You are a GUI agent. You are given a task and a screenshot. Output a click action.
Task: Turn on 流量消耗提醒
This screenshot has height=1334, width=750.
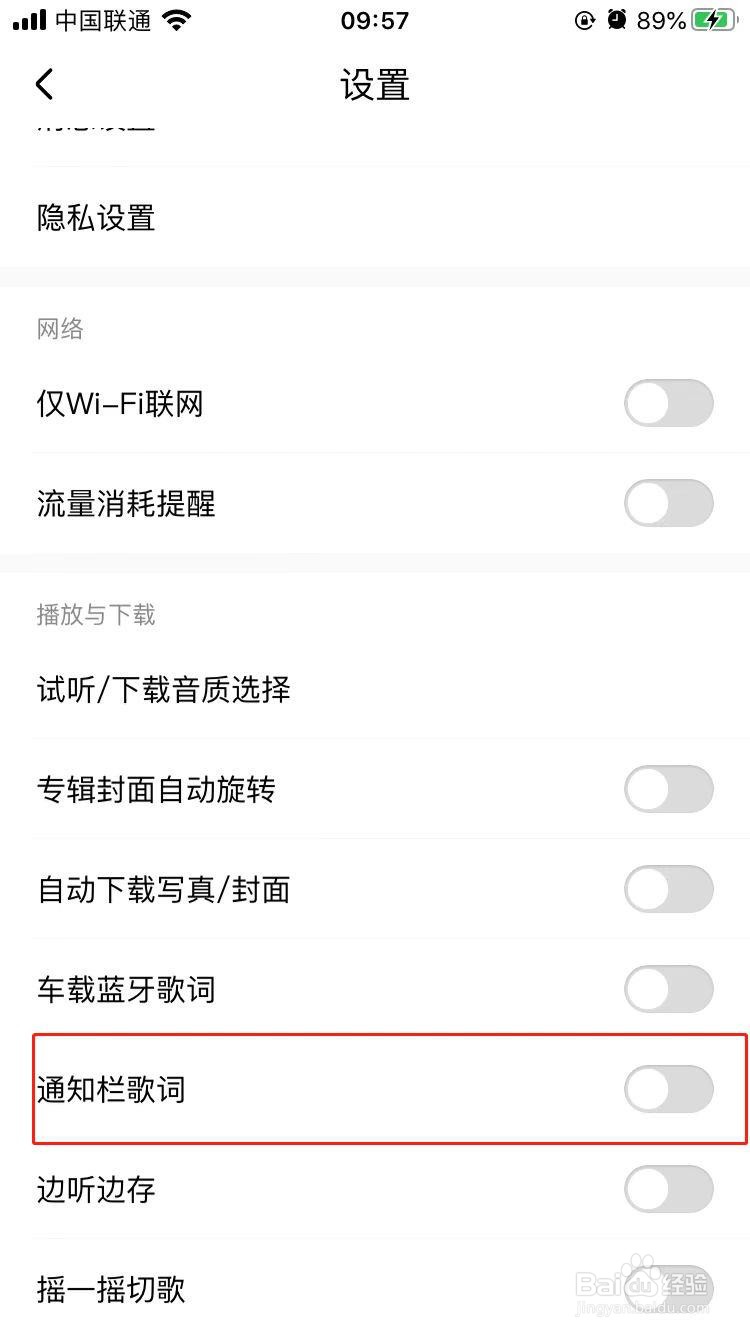[x=668, y=503]
